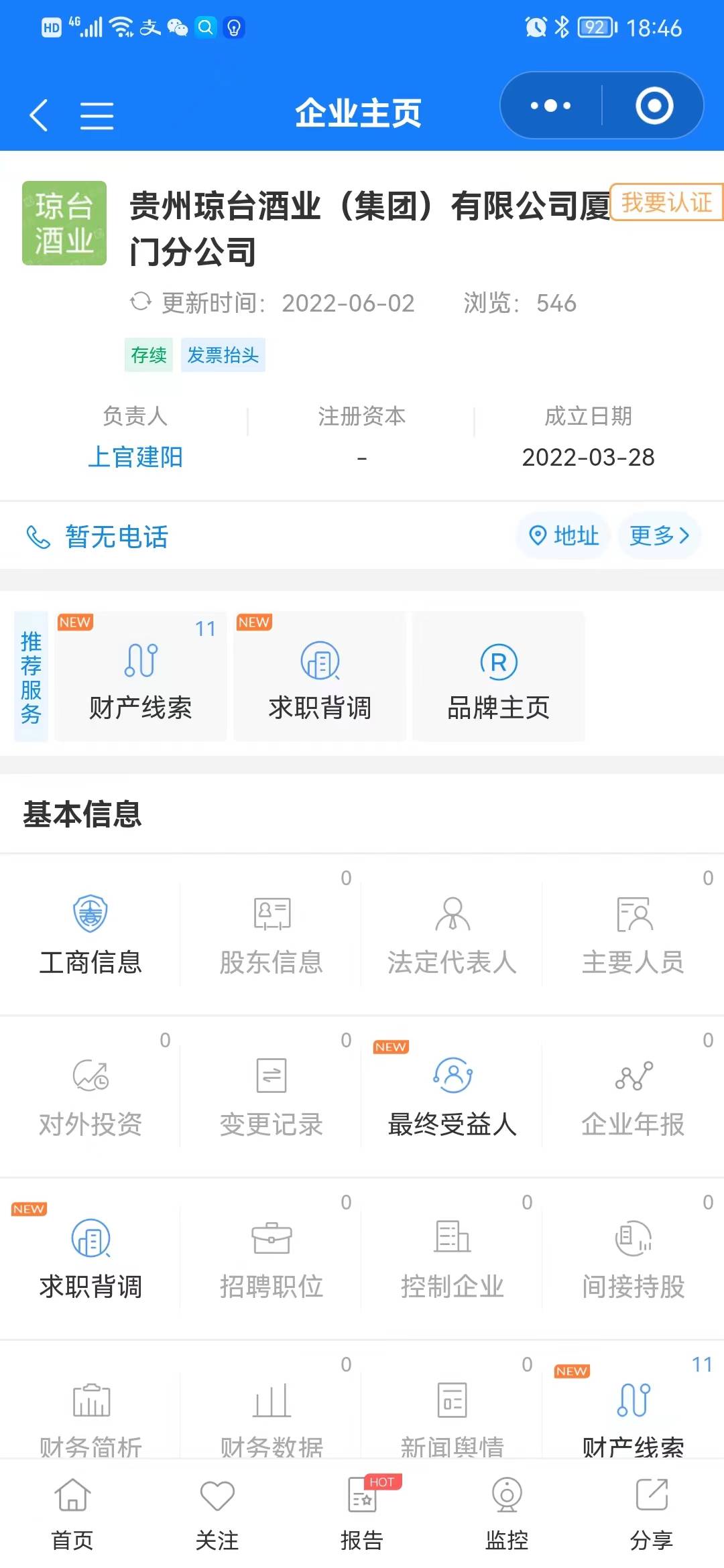Tap the 我要认证 button
The width and height of the screenshot is (724, 1568).
pyautogui.click(x=666, y=202)
